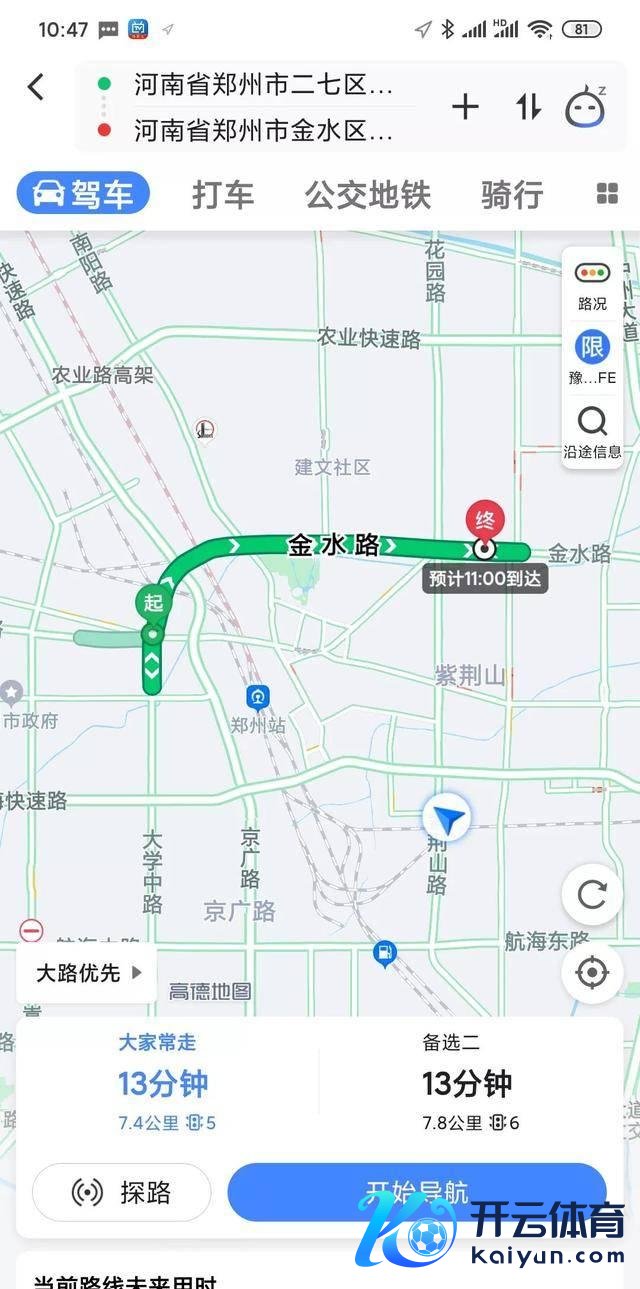Go back using the top arrow
This screenshot has width=640, height=1289.
click(36, 87)
